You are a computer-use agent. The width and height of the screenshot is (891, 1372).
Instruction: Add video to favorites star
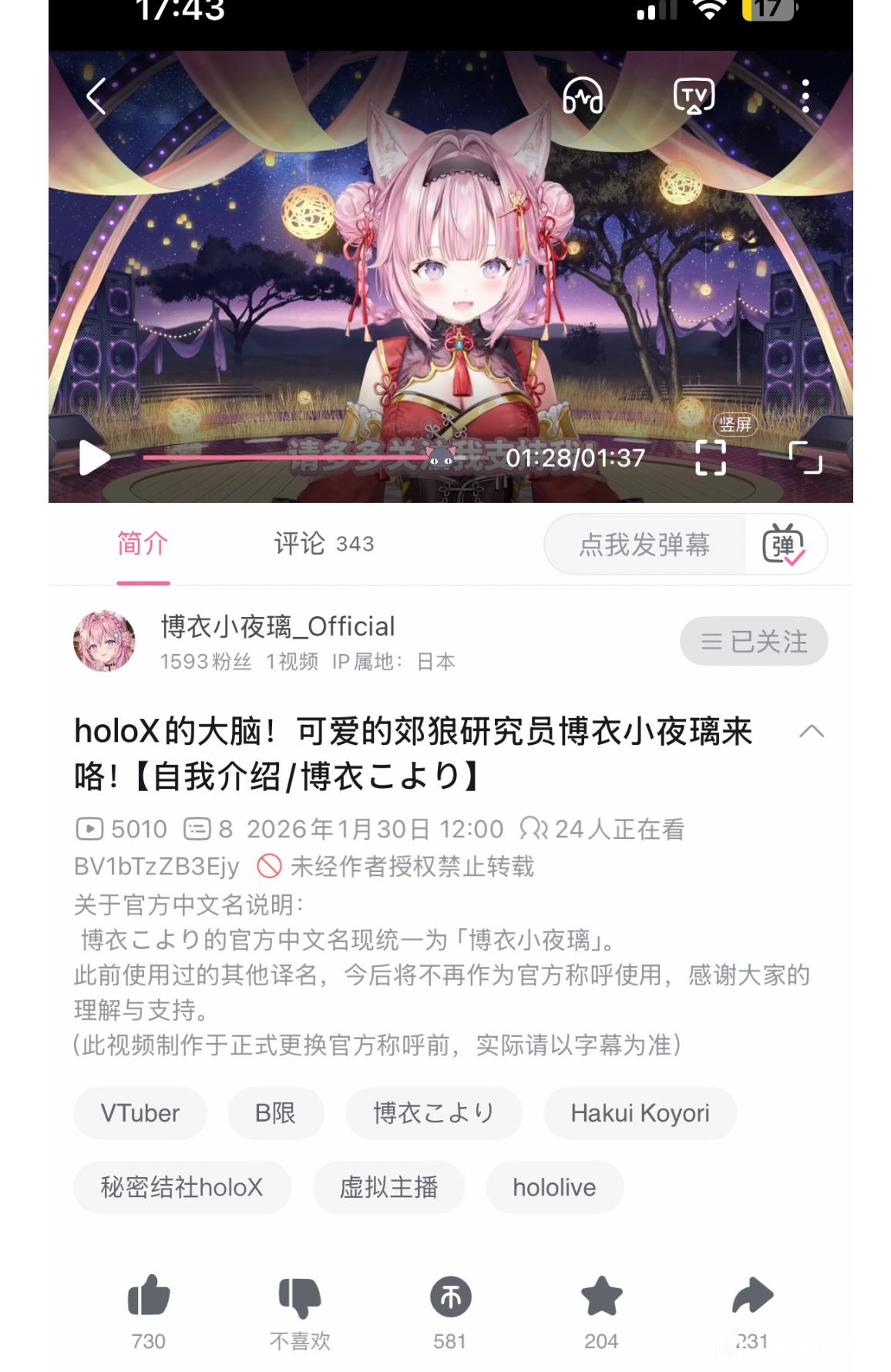coord(601,1297)
